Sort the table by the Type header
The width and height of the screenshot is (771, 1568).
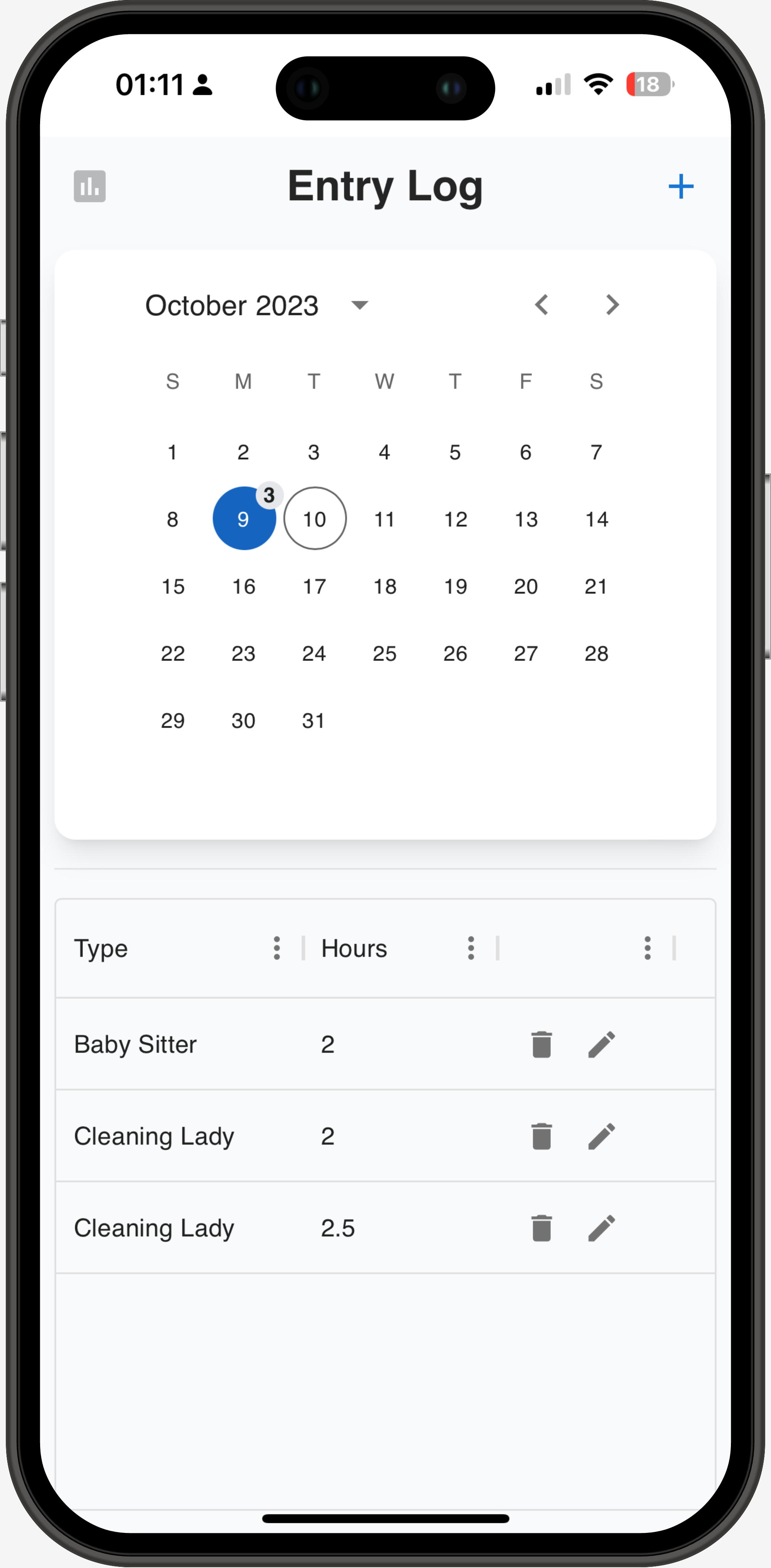pyautogui.click(x=101, y=948)
